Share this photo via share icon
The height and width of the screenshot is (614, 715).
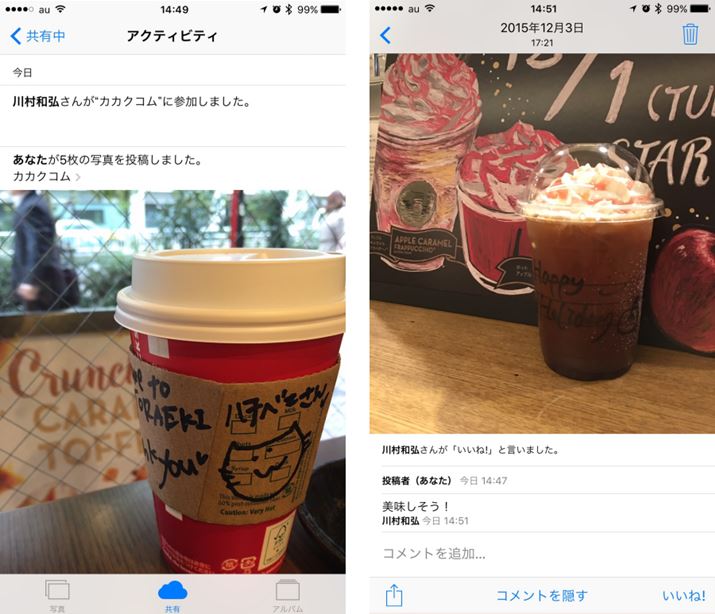[393, 595]
